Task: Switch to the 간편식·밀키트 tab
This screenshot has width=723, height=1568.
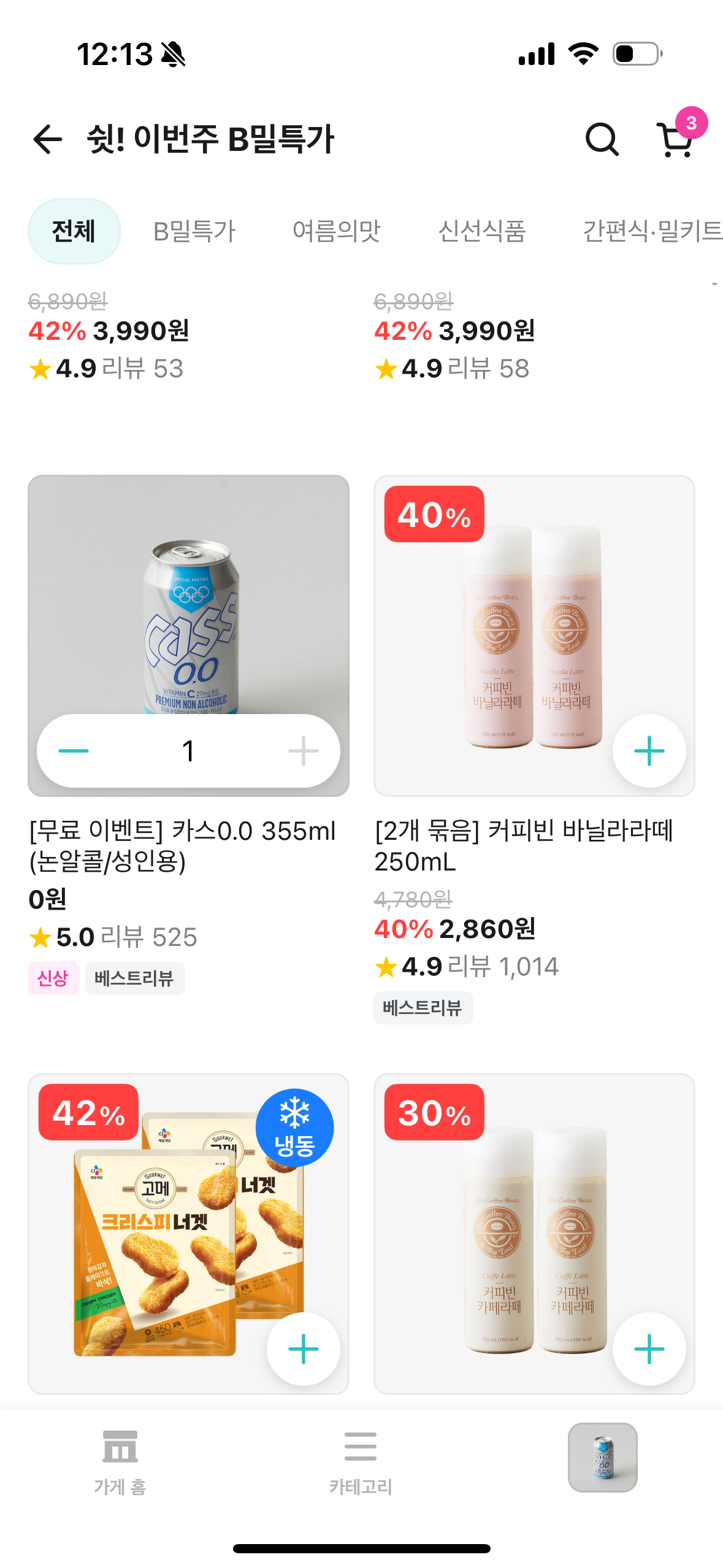Action: [x=652, y=231]
